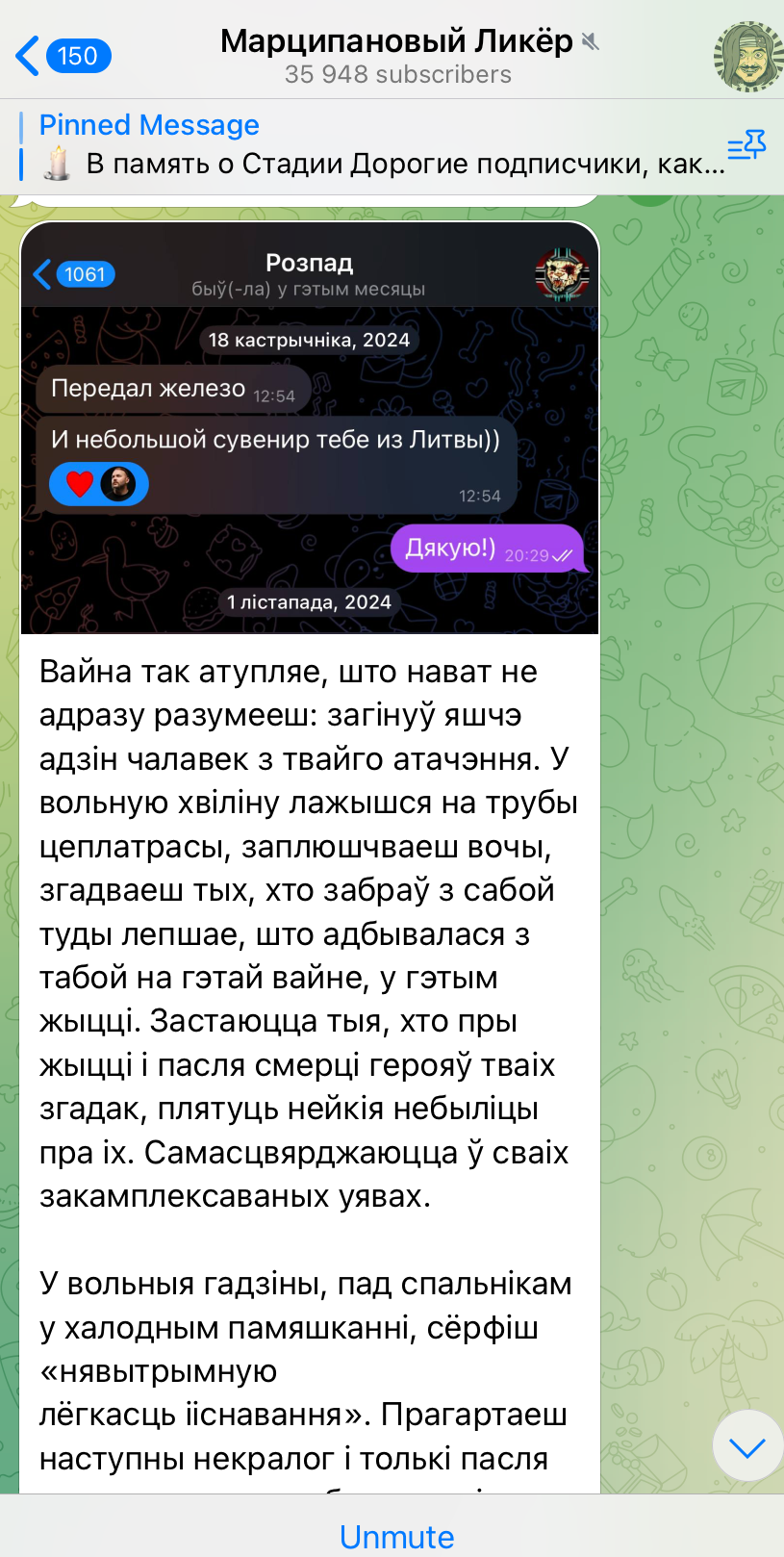Go back to the chat list
Viewport: 784px width, 1557px height.
(x=63, y=56)
